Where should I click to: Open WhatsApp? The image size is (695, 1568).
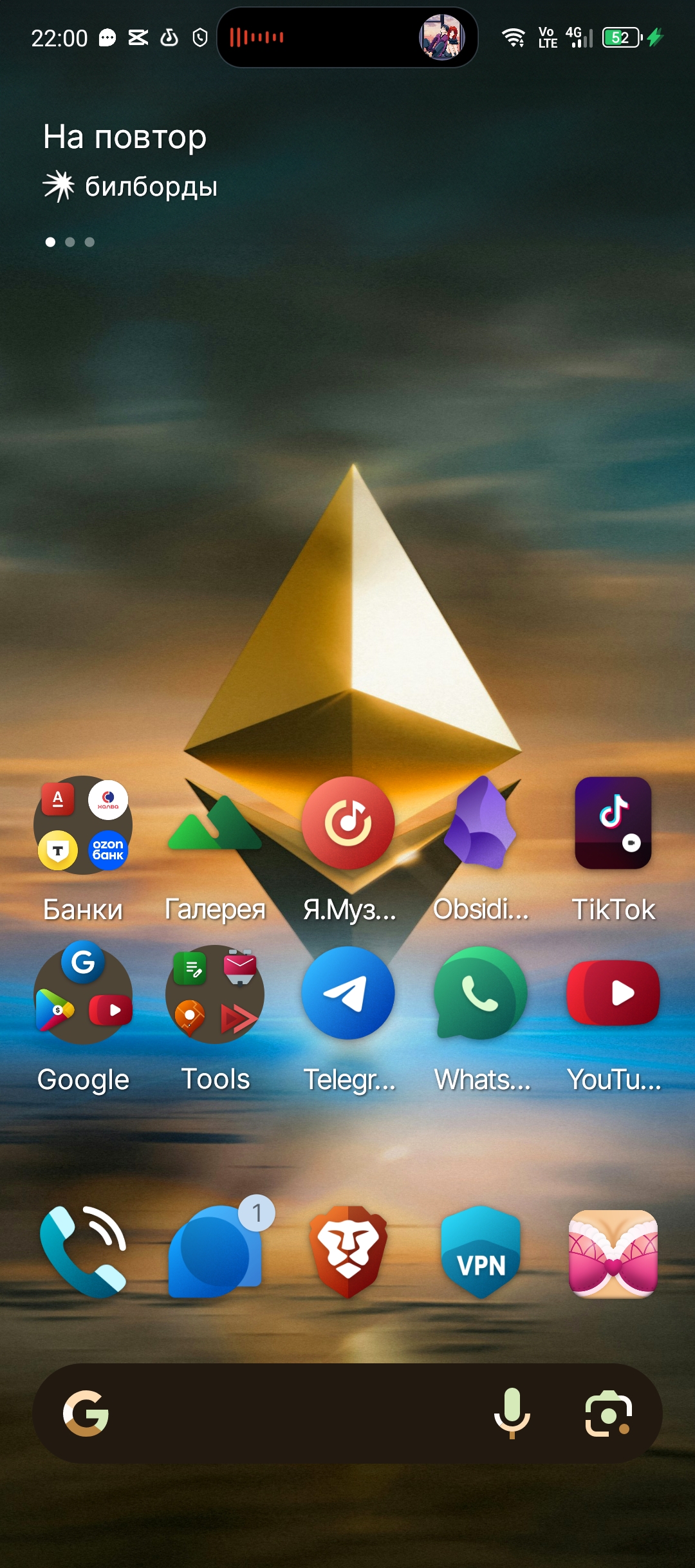coord(481,993)
